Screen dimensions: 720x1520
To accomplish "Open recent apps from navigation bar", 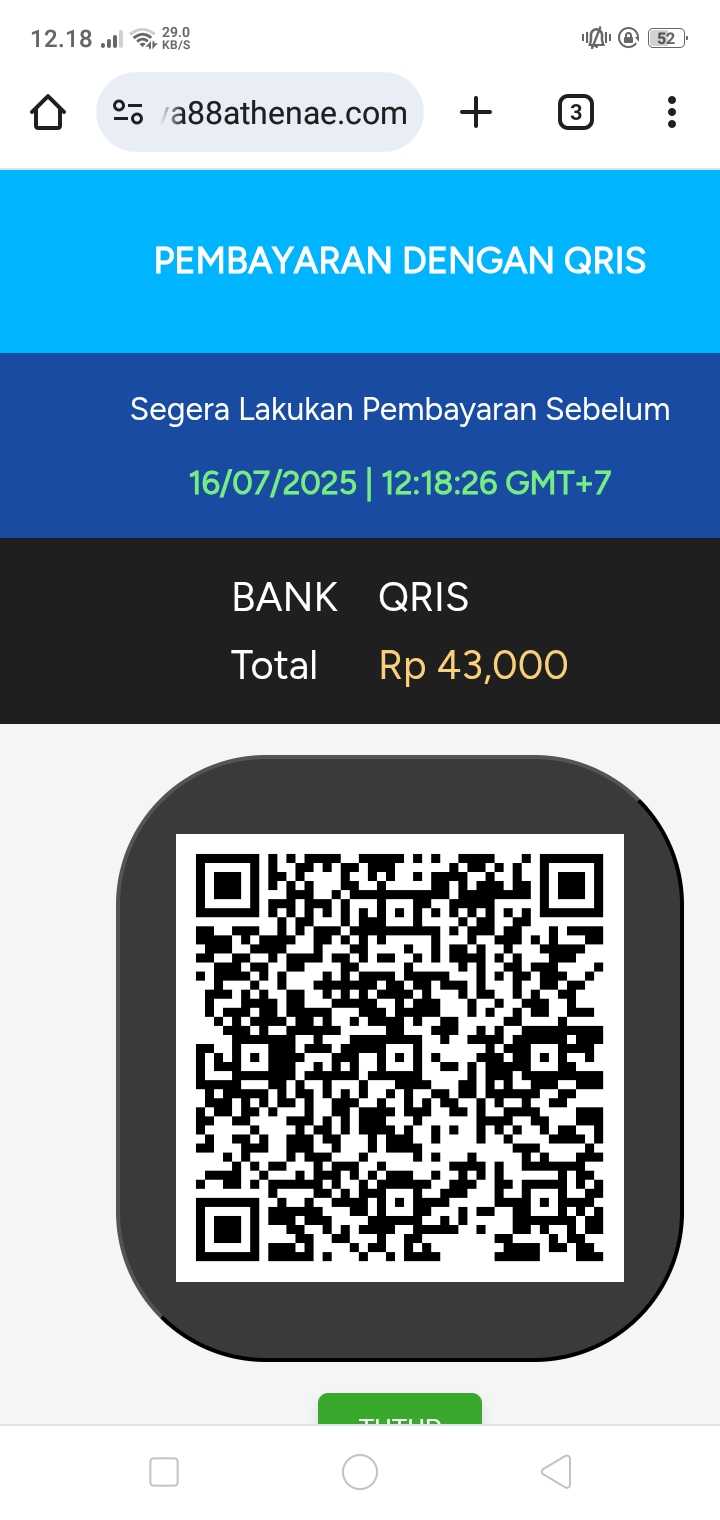I will coord(164,1472).
